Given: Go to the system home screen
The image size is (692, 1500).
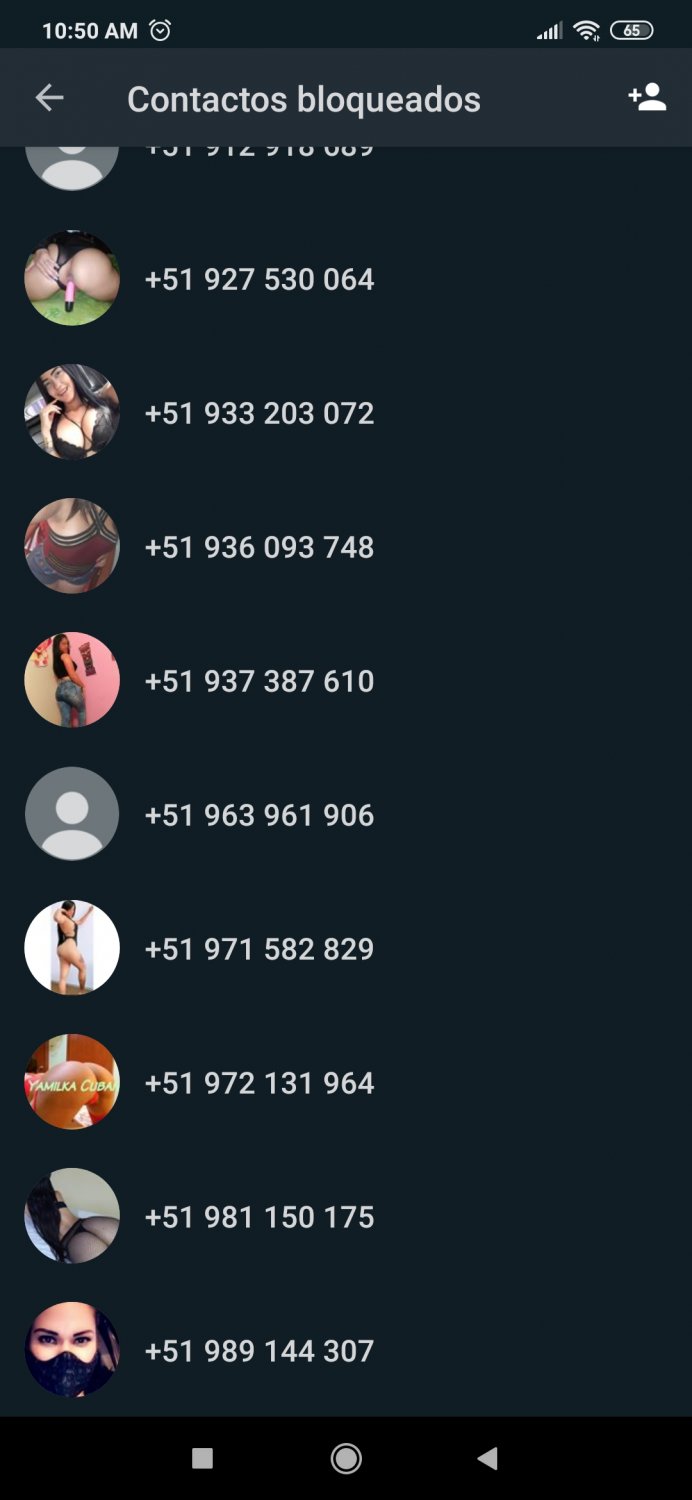Looking at the screenshot, I should pyautogui.click(x=346, y=1459).
